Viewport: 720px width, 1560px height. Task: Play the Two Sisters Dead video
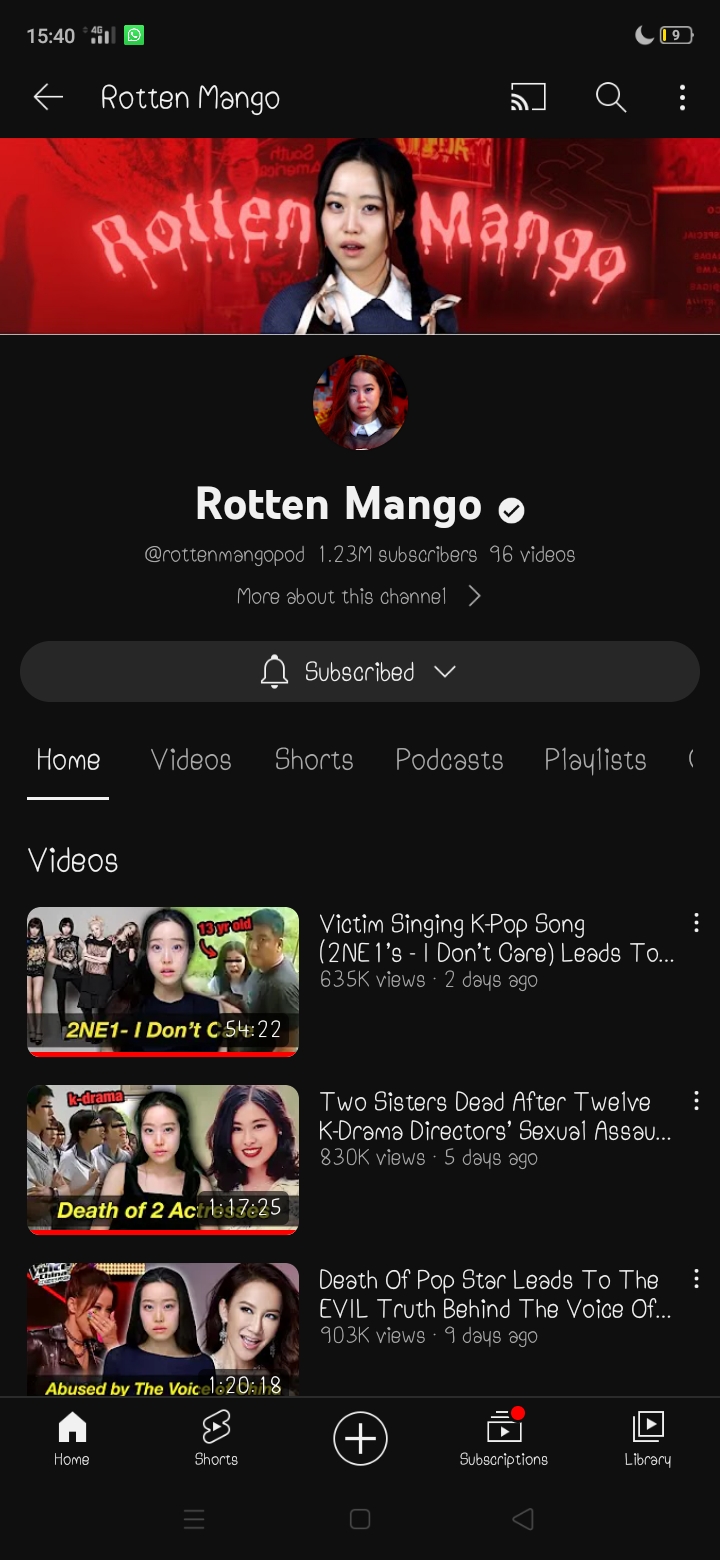point(163,1160)
